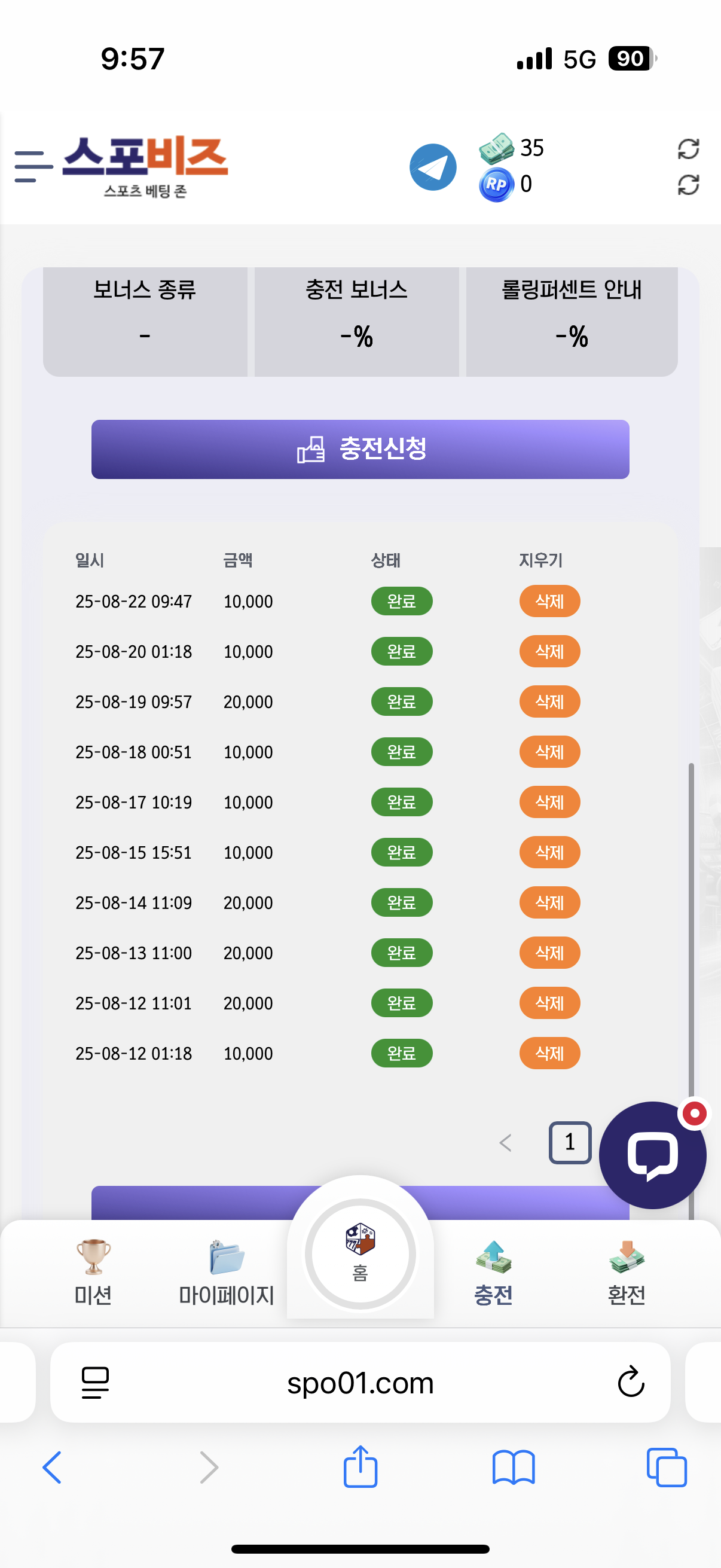Screen dimensions: 721x1568
Task: Tap the 충전신청 button
Action: point(360,449)
